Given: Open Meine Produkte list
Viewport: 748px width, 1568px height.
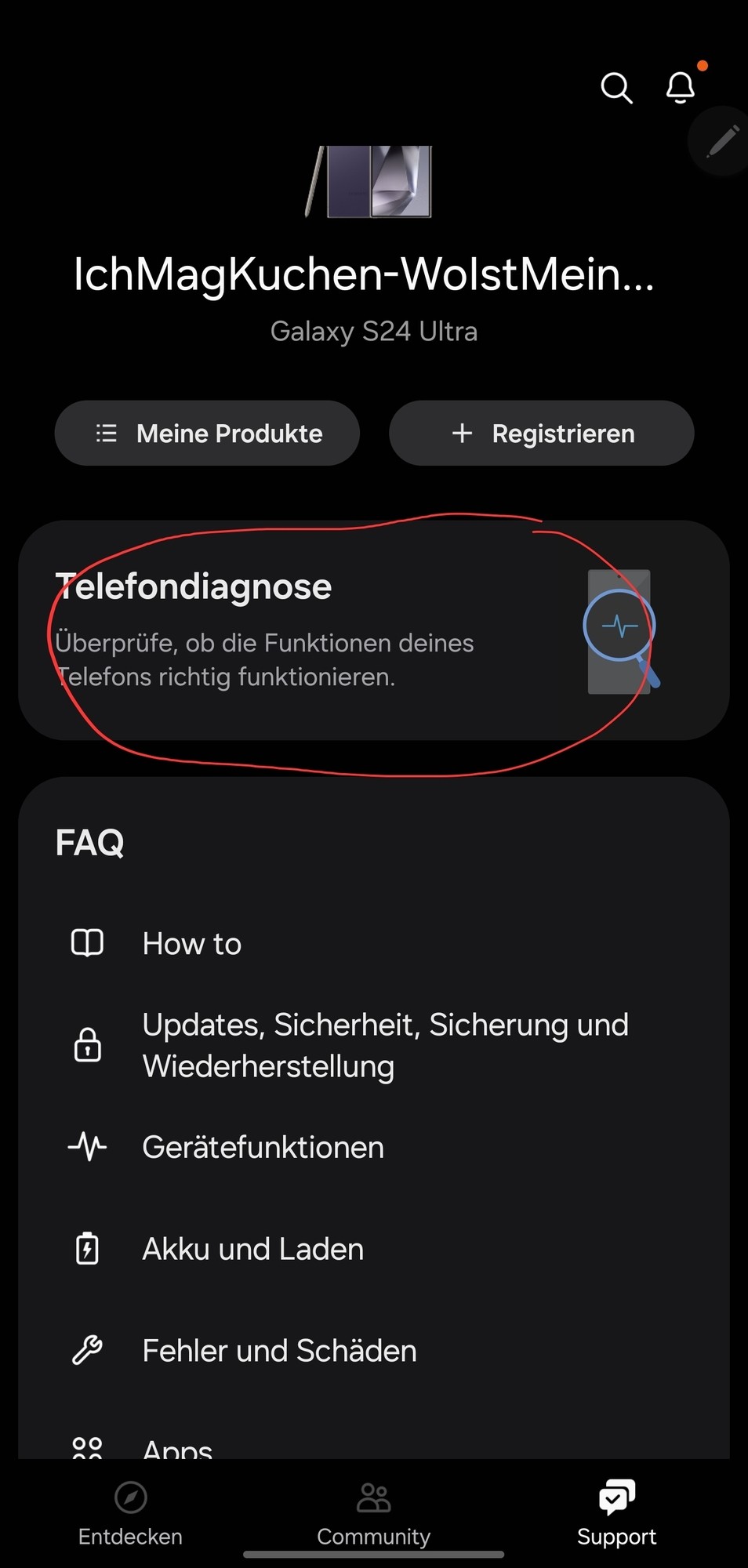Looking at the screenshot, I should [x=208, y=434].
